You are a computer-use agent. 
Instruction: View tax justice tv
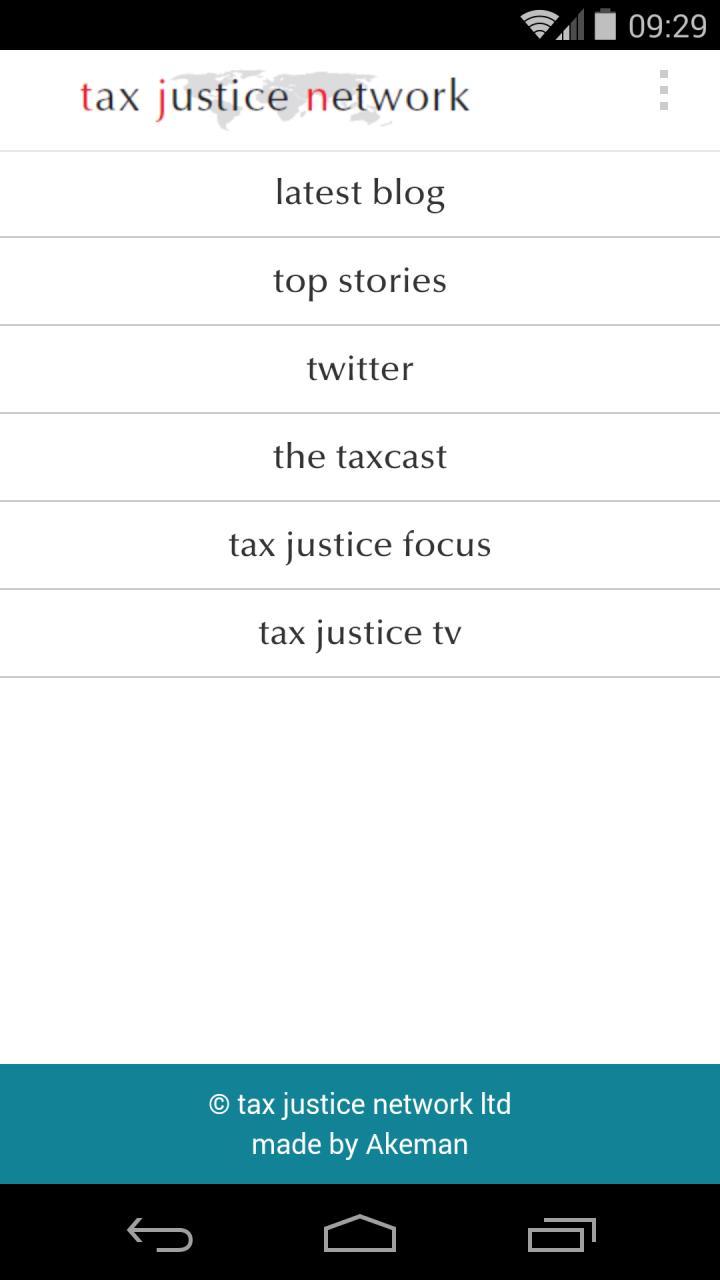click(x=360, y=634)
